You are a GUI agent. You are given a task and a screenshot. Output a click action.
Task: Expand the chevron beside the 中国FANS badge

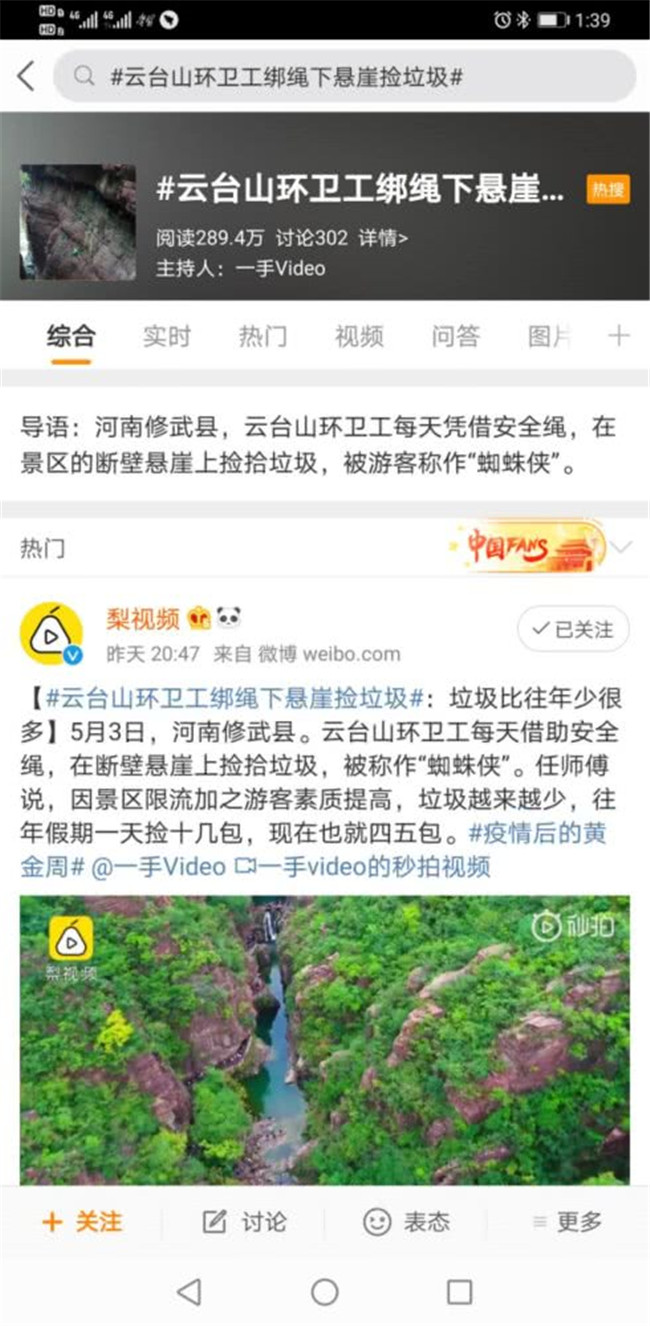(622, 547)
